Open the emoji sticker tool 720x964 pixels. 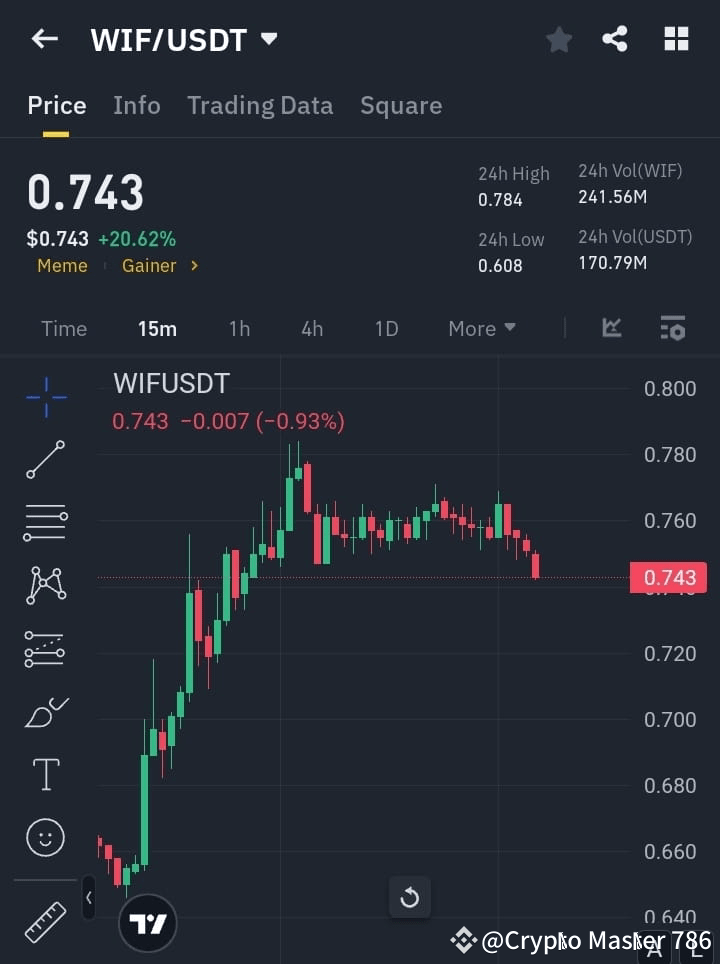(x=45, y=838)
